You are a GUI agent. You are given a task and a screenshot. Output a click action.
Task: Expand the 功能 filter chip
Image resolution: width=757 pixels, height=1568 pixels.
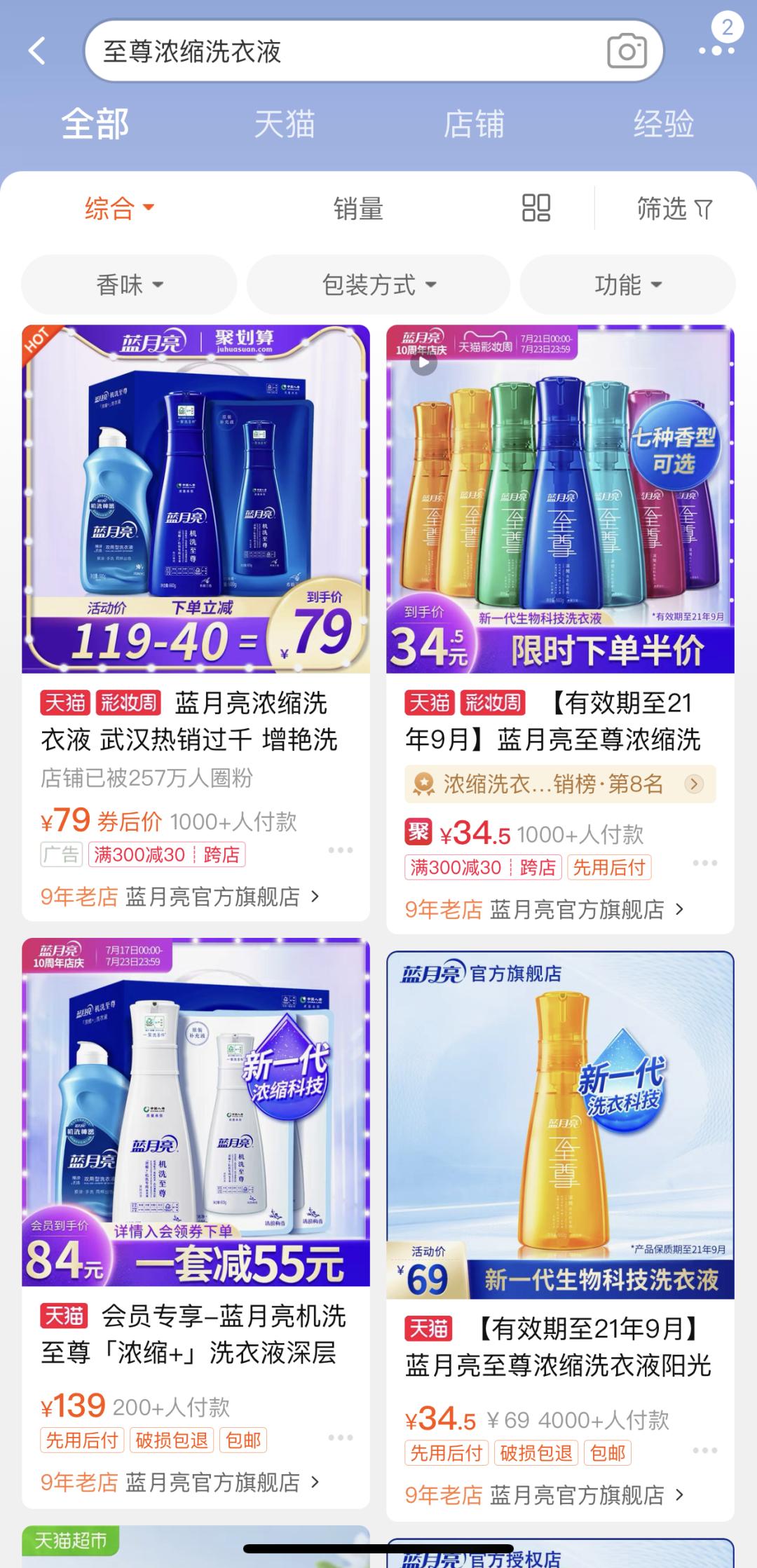[627, 285]
